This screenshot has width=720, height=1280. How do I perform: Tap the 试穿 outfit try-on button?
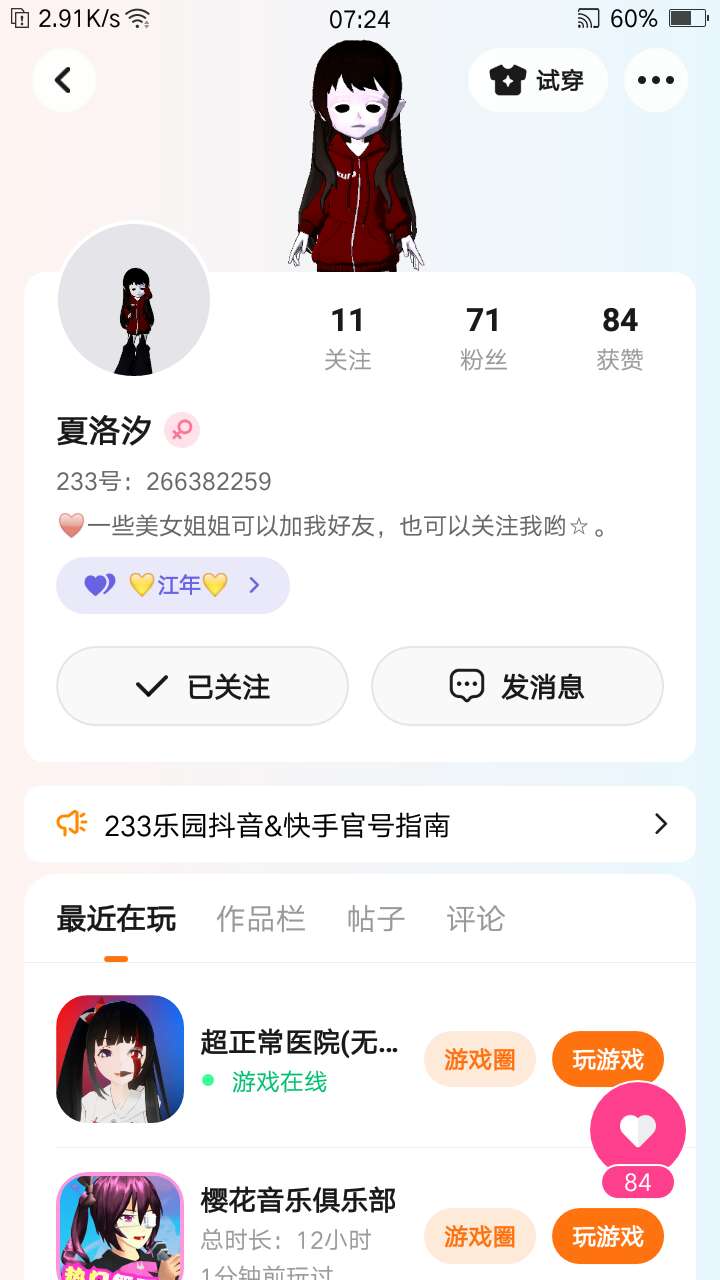(537, 80)
